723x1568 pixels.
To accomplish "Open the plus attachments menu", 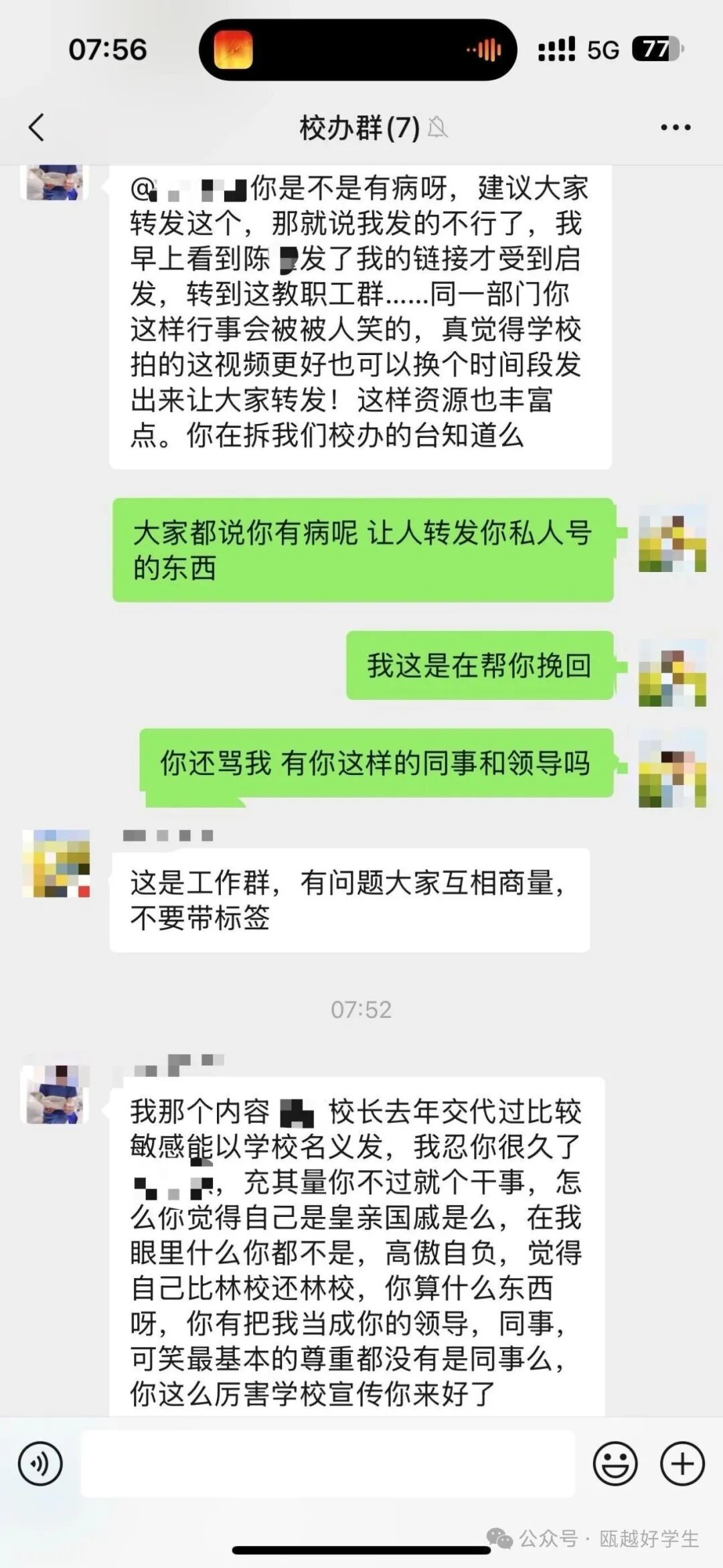I will pos(682,1464).
